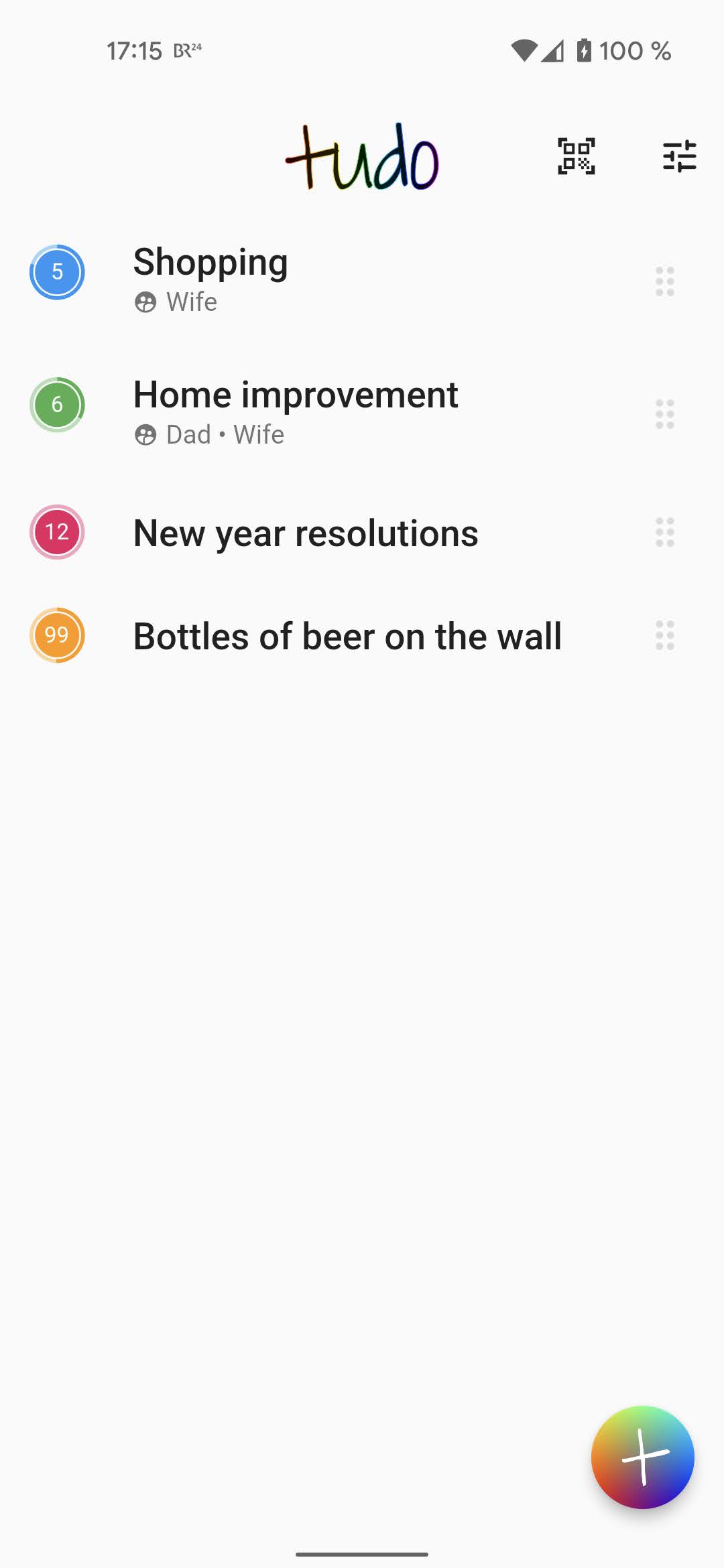Open the Home improvement list
The image size is (724, 1568).
click(x=295, y=395)
